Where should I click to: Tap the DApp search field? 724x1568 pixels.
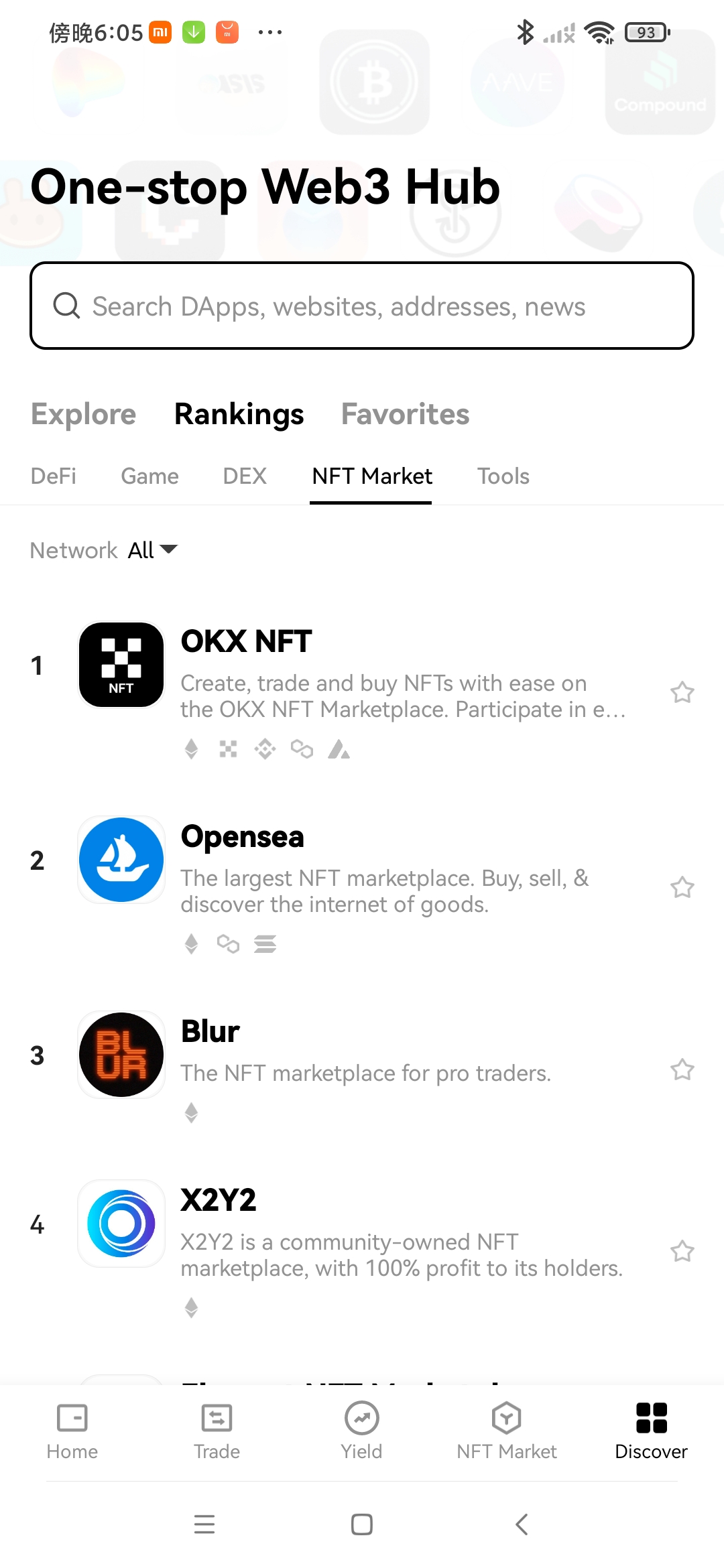tap(362, 306)
